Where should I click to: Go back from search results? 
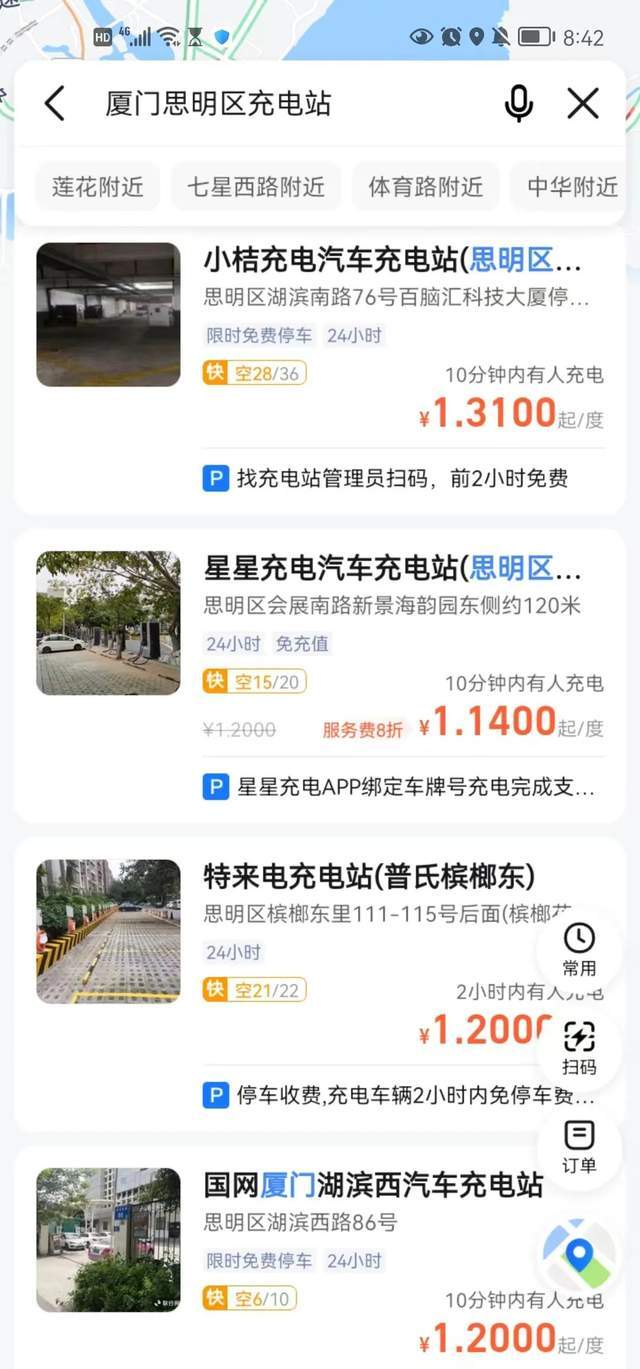tap(54, 103)
